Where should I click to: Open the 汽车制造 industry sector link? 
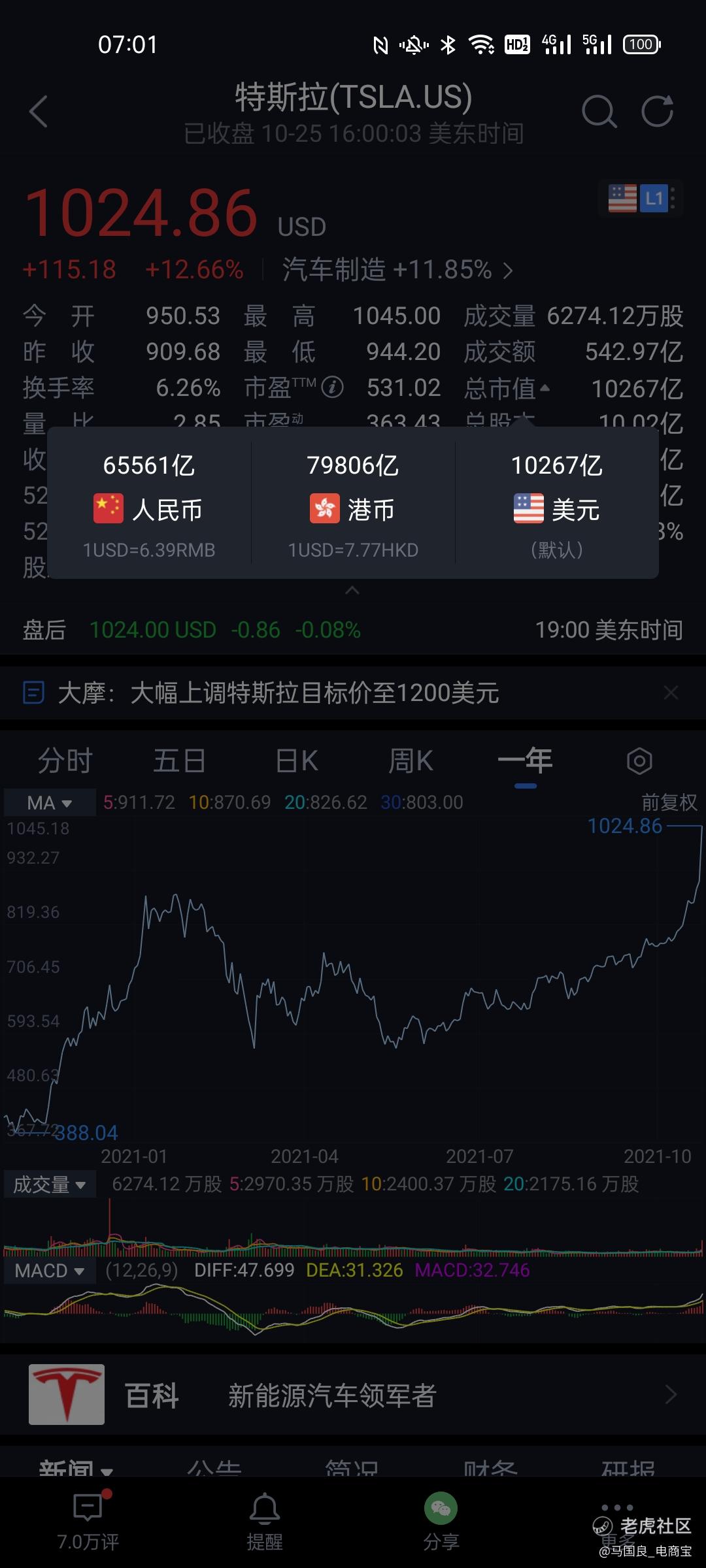[x=397, y=269]
